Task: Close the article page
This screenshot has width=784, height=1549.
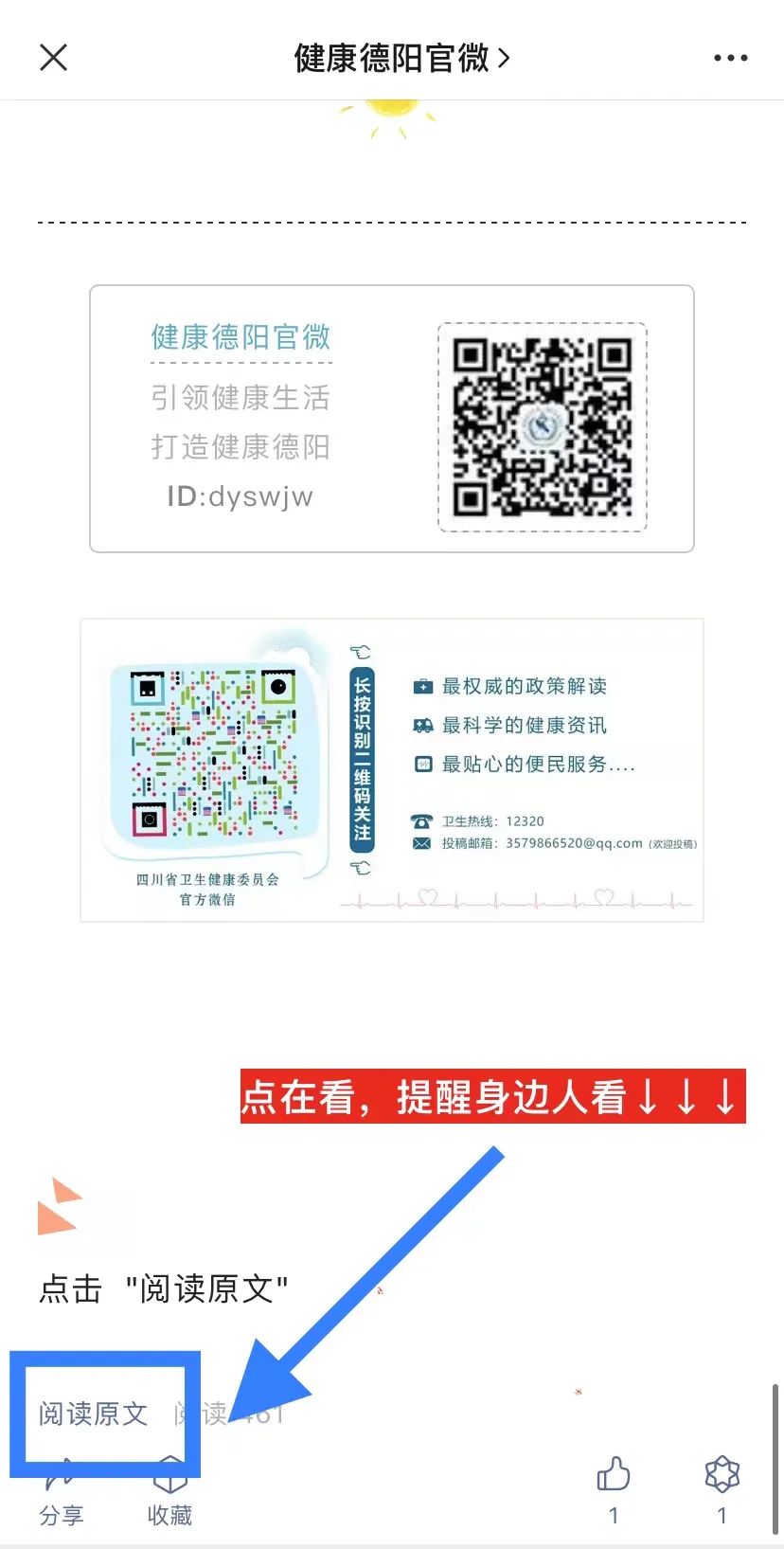Action: (54, 58)
